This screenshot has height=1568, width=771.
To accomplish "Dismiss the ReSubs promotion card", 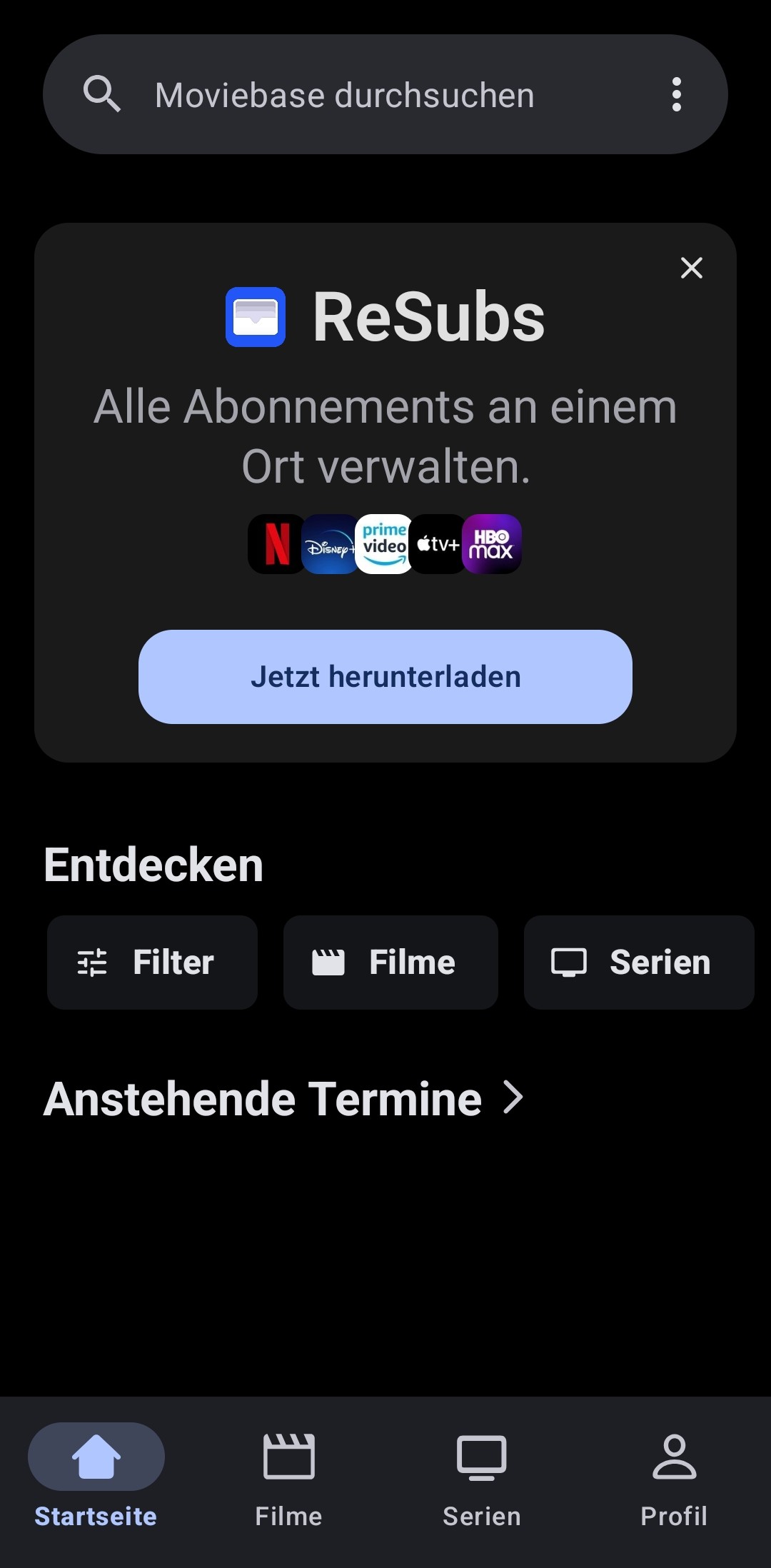I will tap(691, 268).
